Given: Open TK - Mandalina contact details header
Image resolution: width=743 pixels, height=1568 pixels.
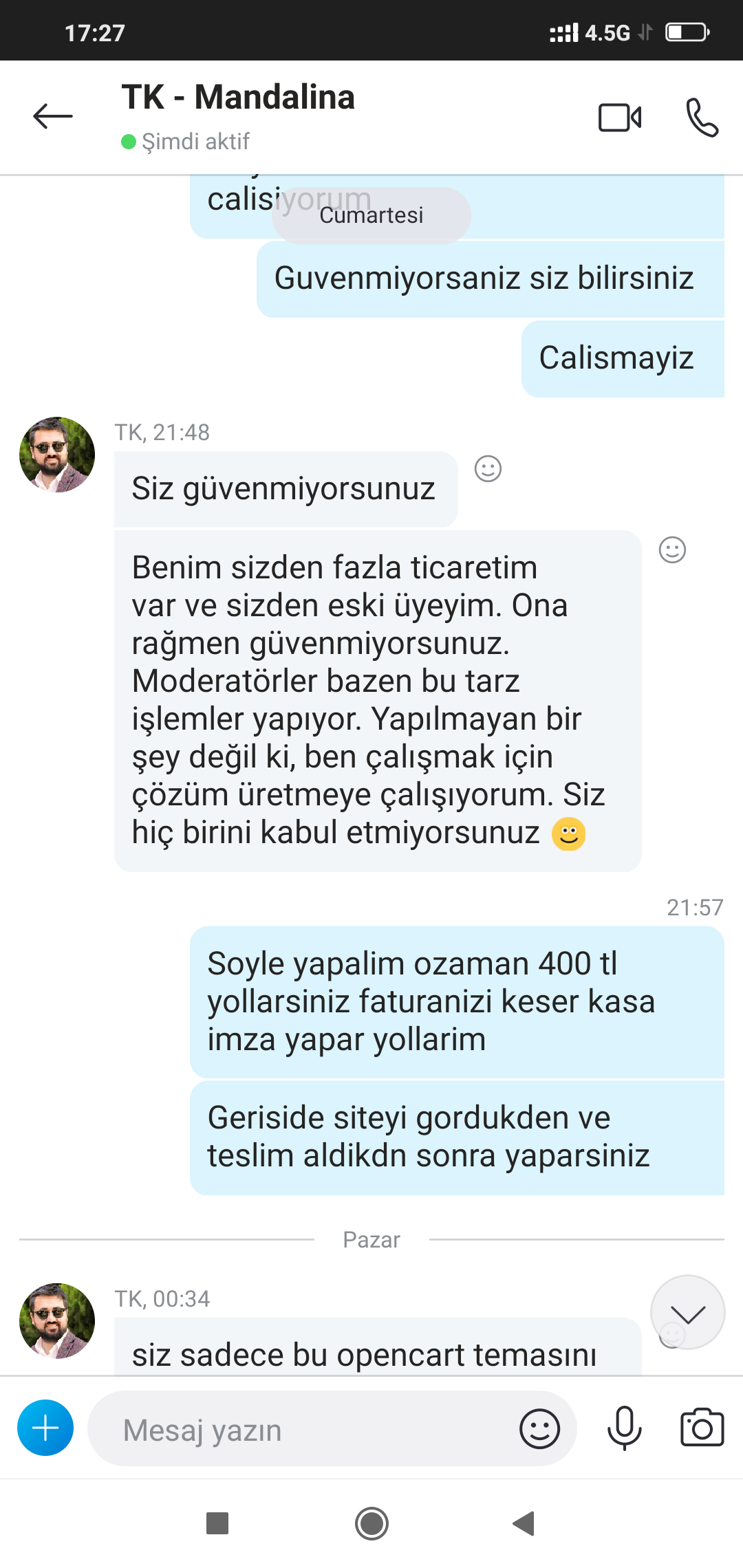Looking at the screenshot, I should 238,116.
